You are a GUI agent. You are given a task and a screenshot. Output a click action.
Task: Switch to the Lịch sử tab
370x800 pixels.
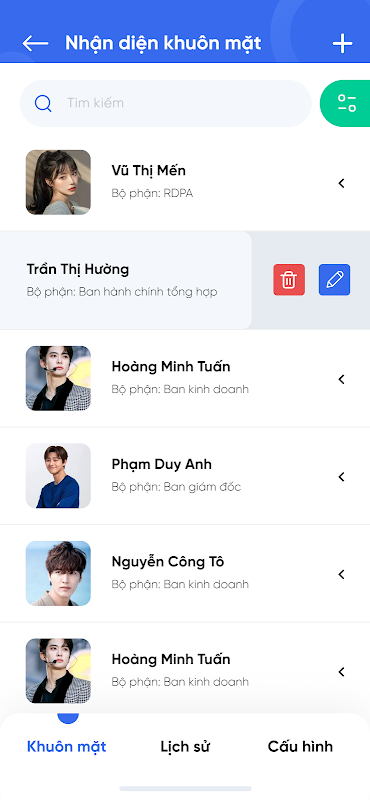point(185,747)
